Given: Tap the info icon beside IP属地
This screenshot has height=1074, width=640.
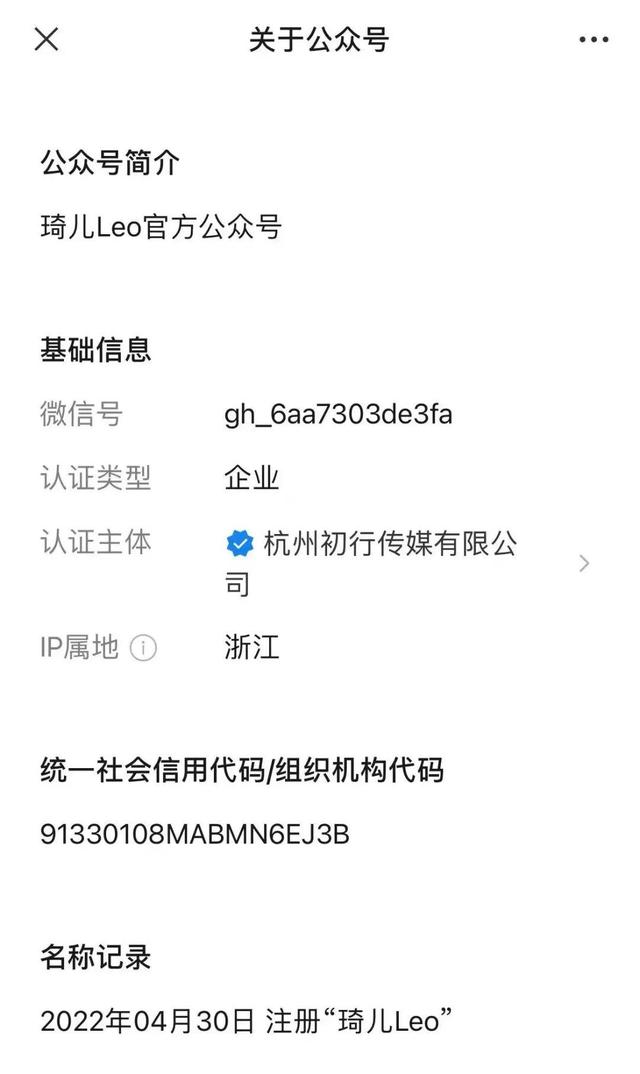Looking at the screenshot, I should click(x=143, y=649).
